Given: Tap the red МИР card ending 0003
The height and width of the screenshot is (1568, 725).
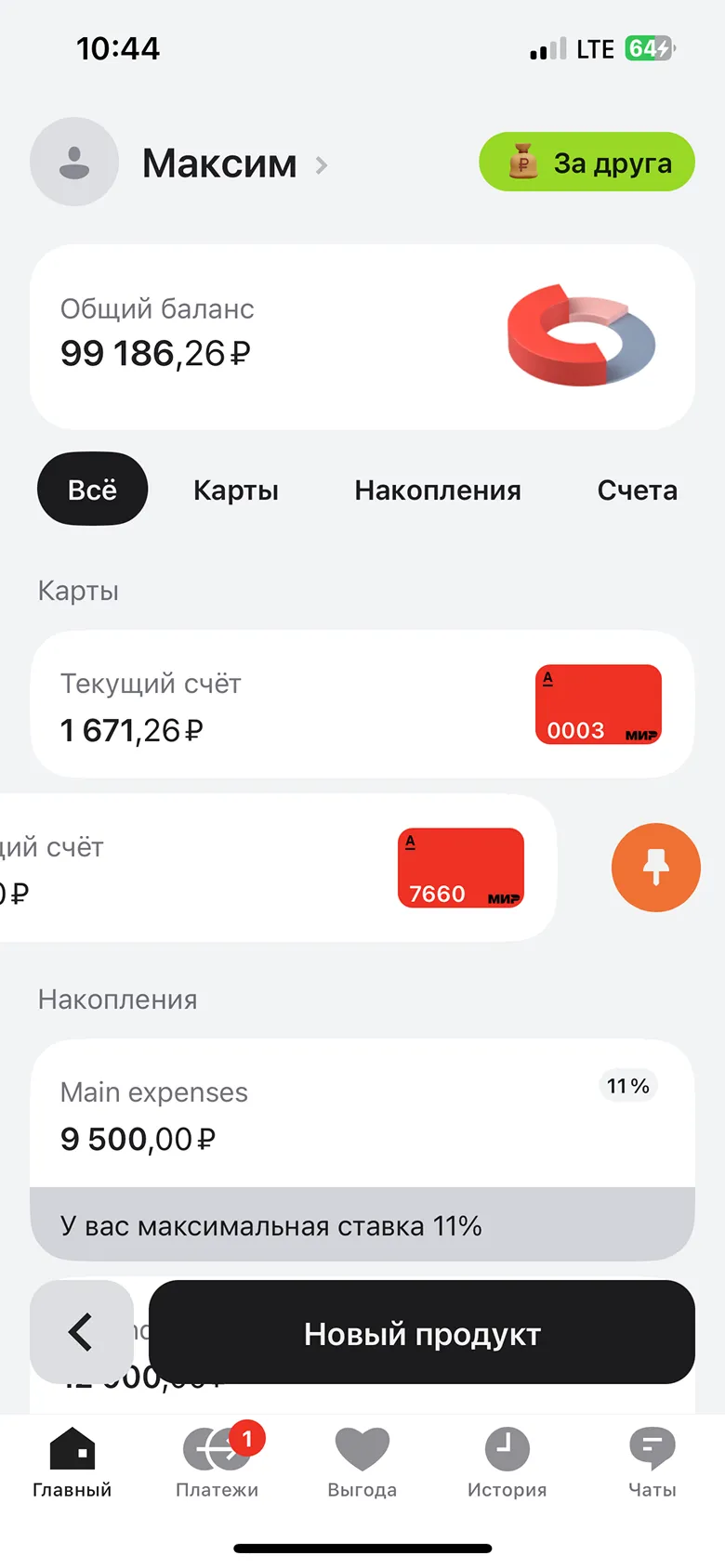Looking at the screenshot, I should click(598, 704).
